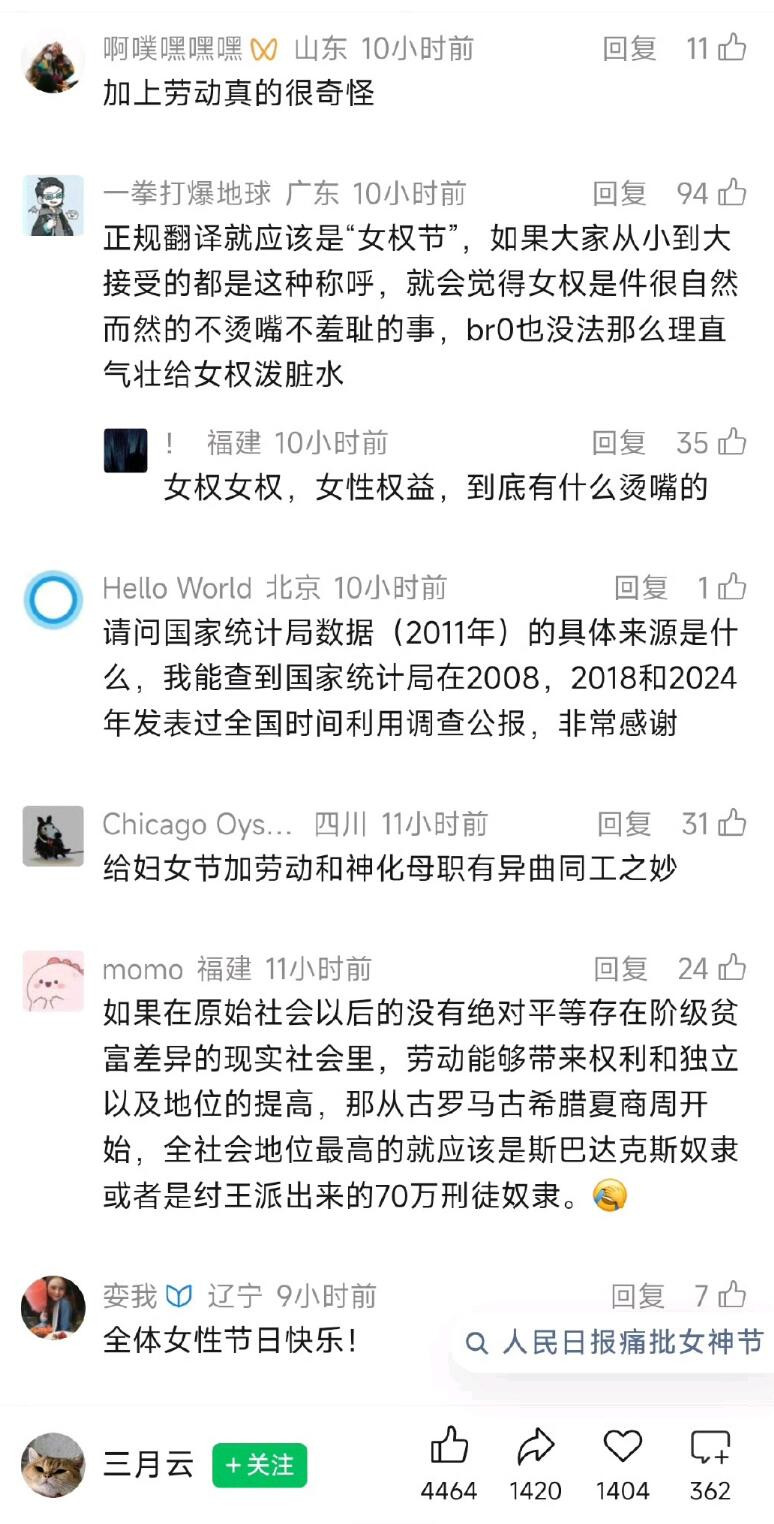Reply to momo's comment
774x1524 pixels.
pos(620,968)
